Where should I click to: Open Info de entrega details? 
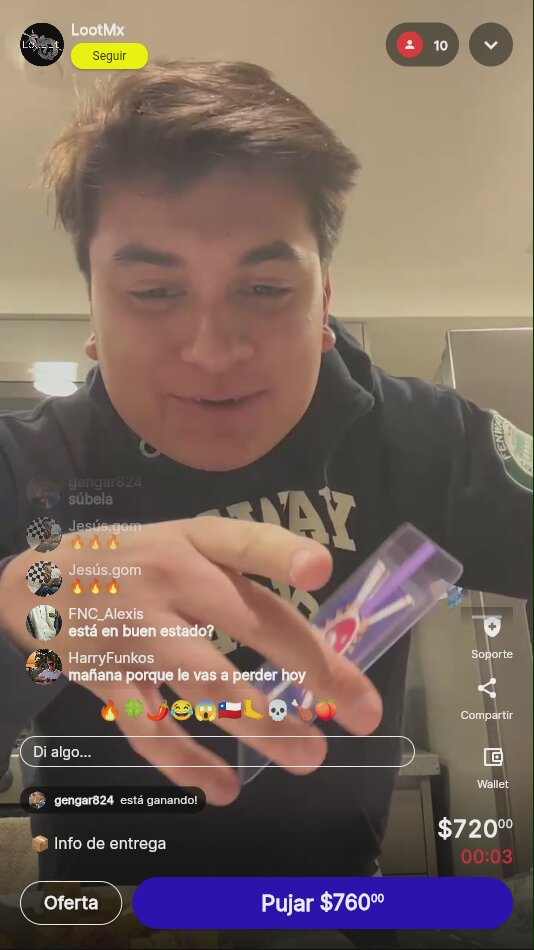click(99, 843)
